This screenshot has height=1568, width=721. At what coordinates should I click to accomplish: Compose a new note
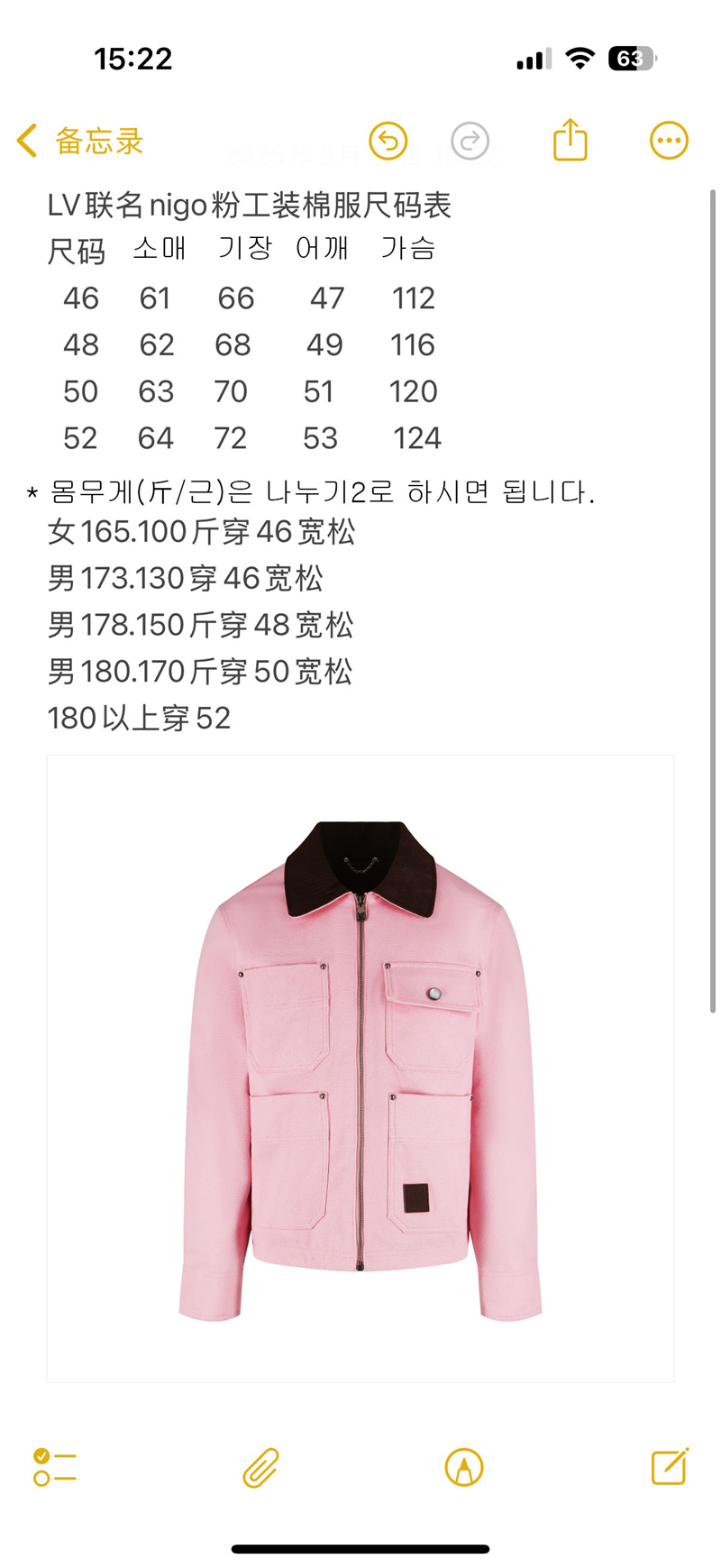click(670, 1466)
